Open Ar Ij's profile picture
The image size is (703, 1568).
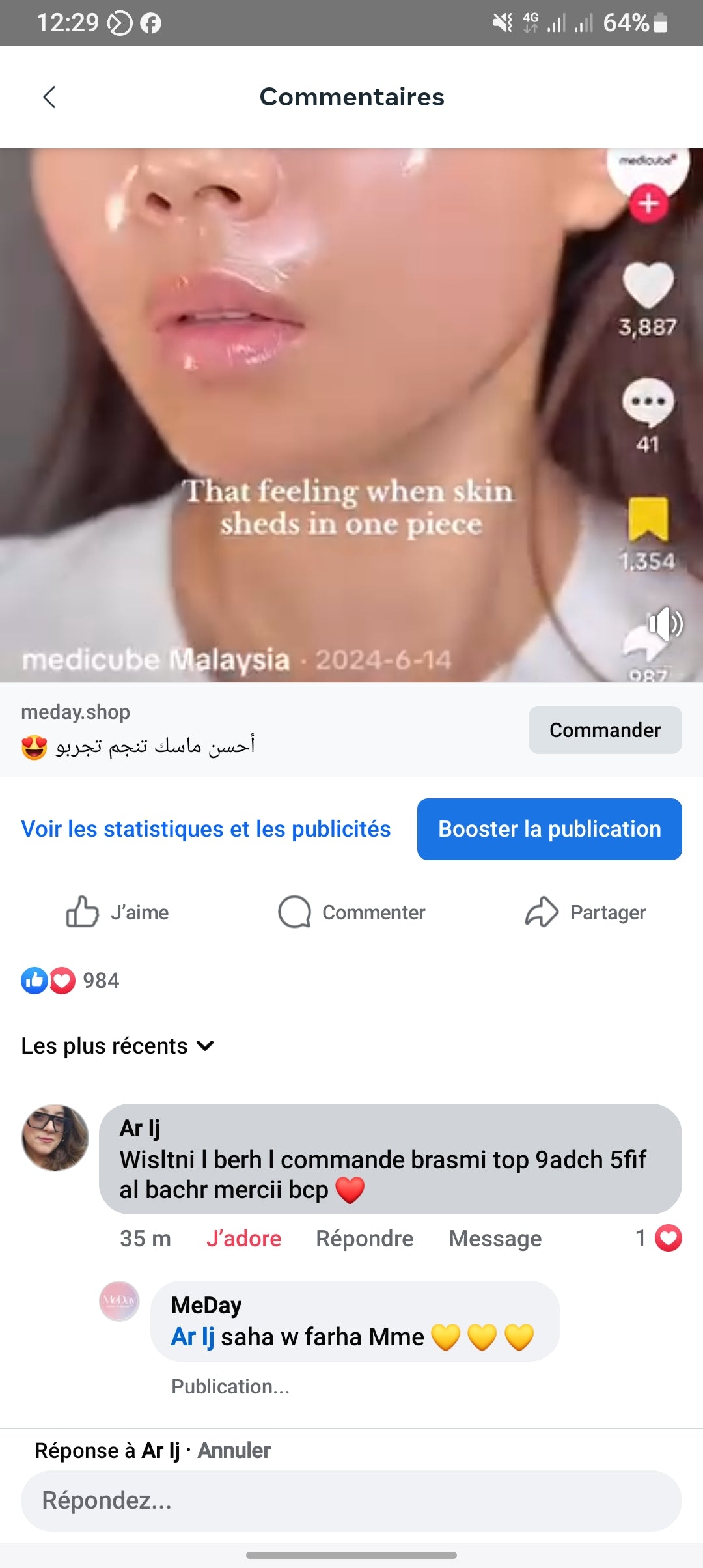coord(55,1138)
